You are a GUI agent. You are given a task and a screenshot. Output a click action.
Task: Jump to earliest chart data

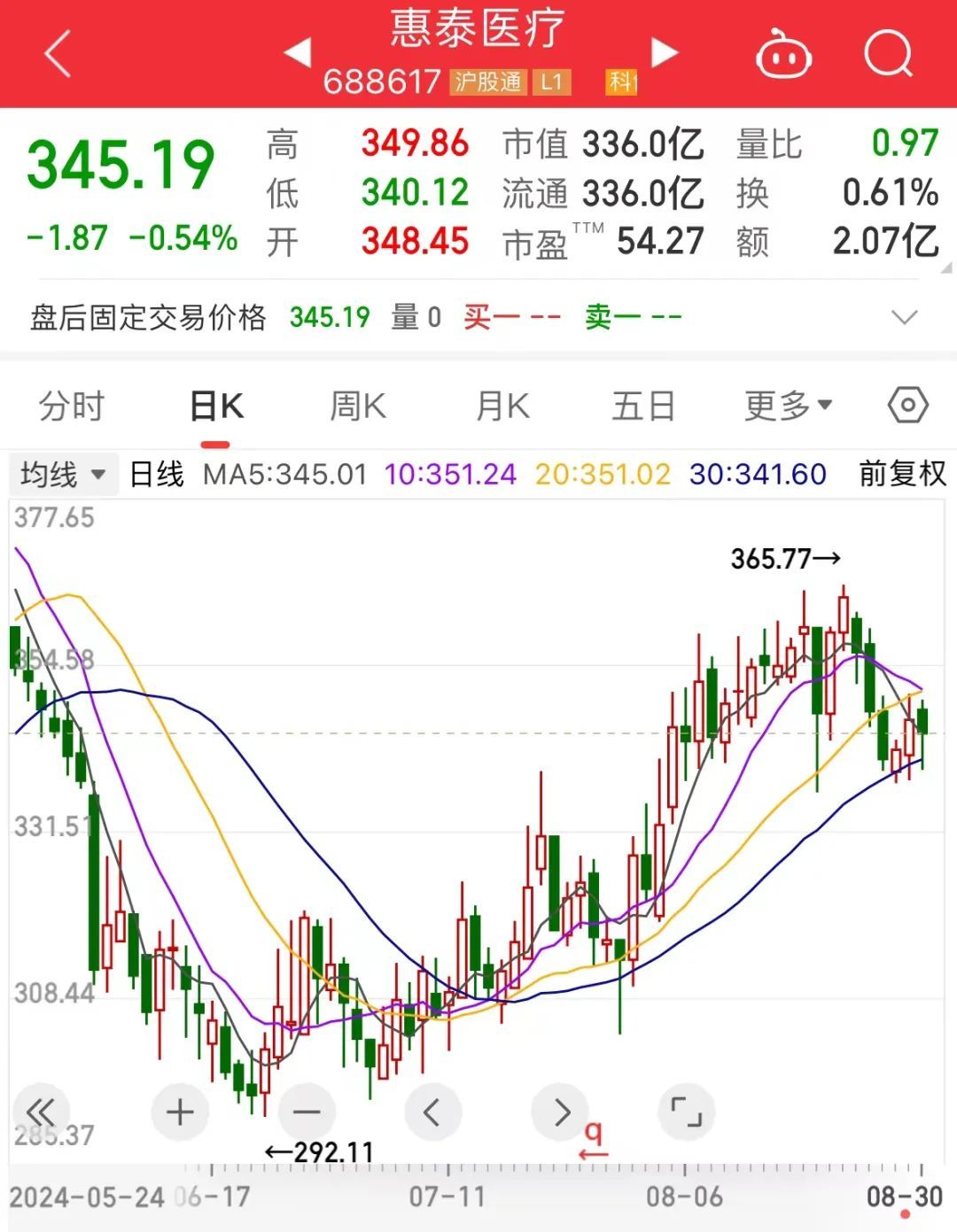[x=41, y=1112]
